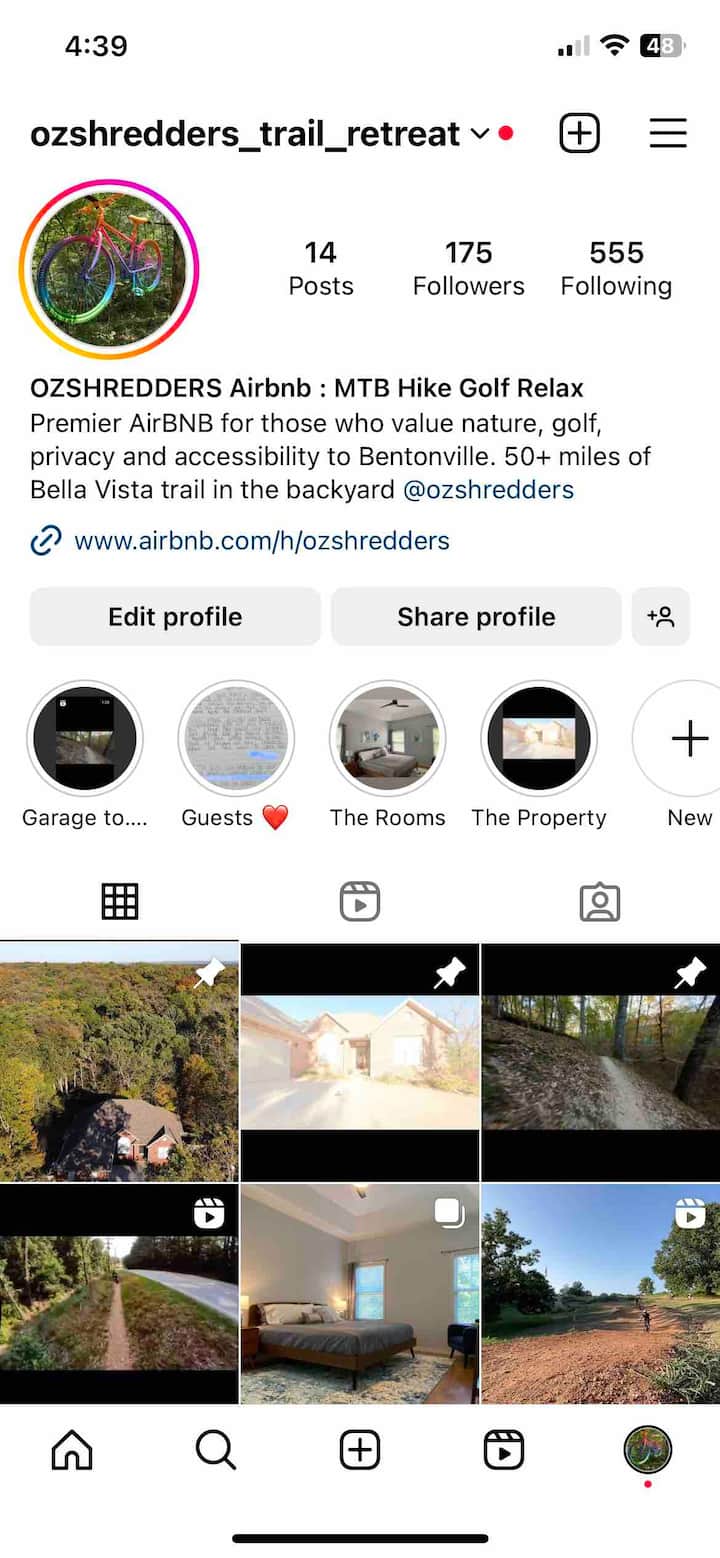The height and width of the screenshot is (1558, 720).
Task: Open the Guests story highlight
Action: coord(236,740)
